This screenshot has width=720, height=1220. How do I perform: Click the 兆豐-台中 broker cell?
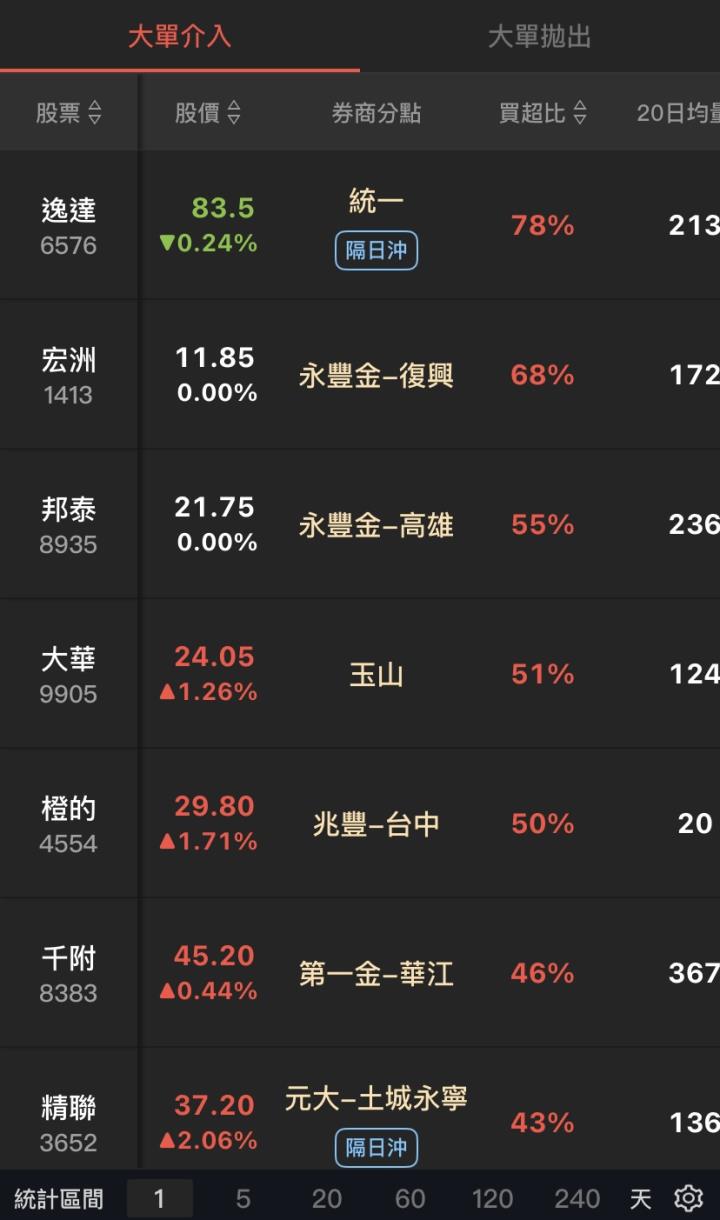(x=376, y=823)
